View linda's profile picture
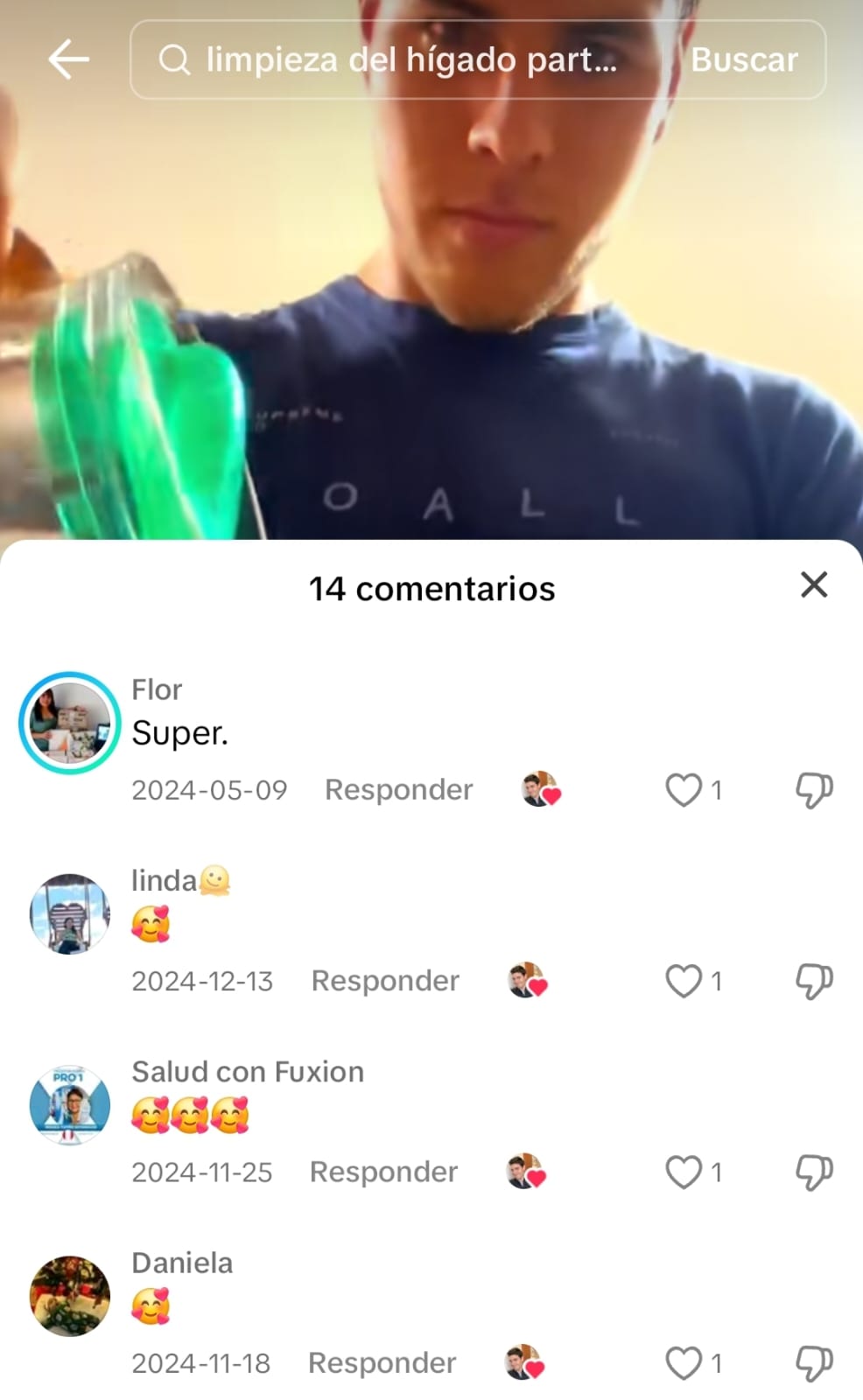Screen dimensions: 863x1400 (x=70, y=913)
